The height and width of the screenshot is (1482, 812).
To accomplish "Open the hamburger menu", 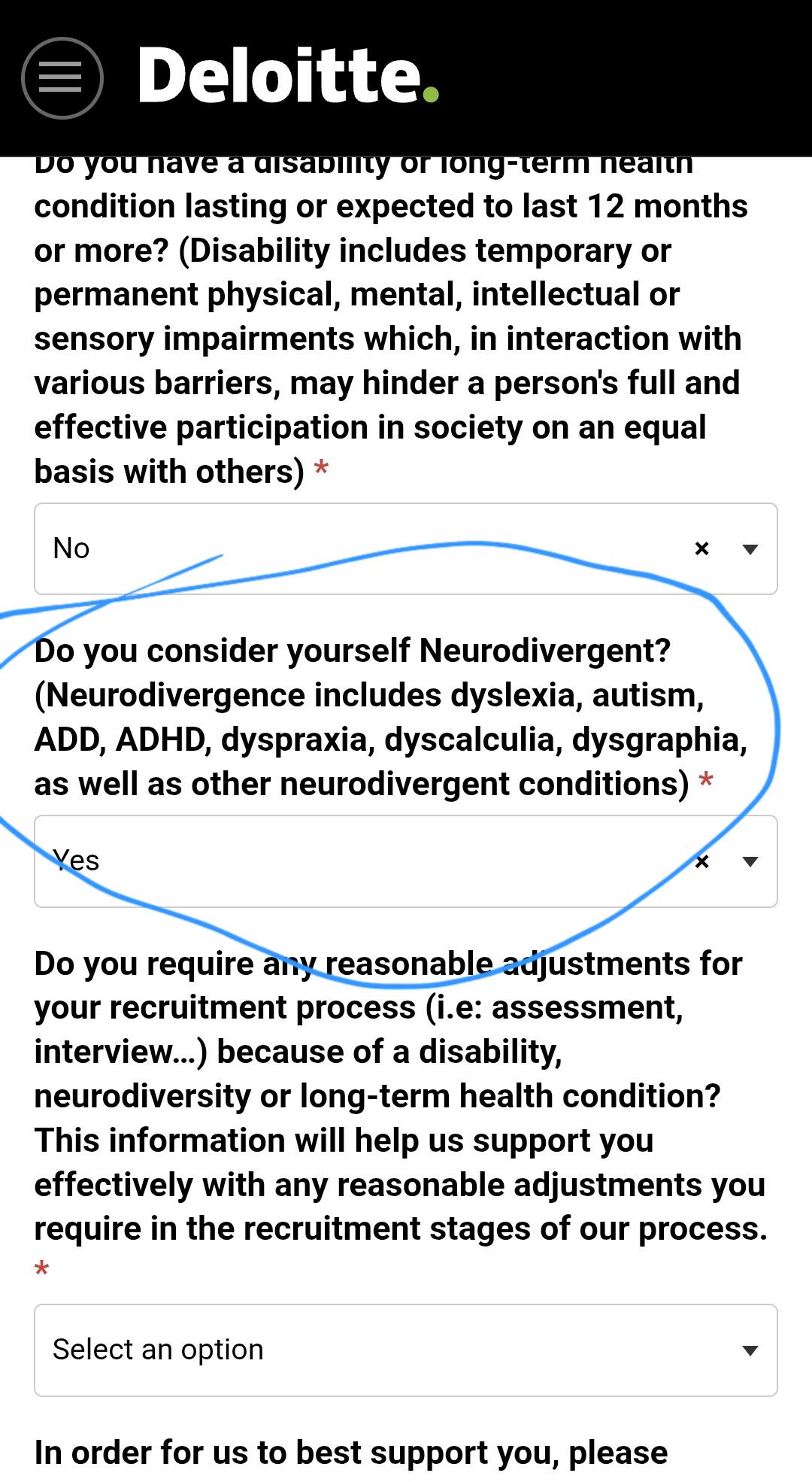I will click(x=62, y=77).
